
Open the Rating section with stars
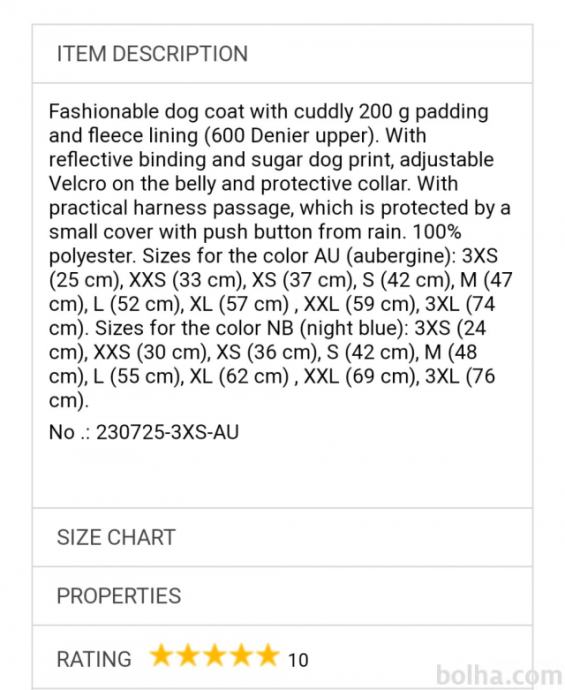point(282,657)
